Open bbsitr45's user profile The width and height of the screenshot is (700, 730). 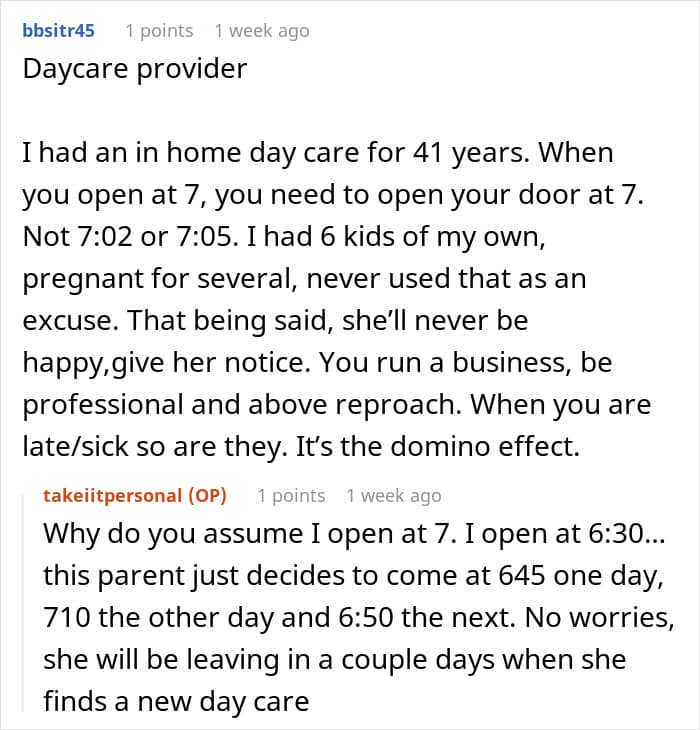(x=59, y=31)
